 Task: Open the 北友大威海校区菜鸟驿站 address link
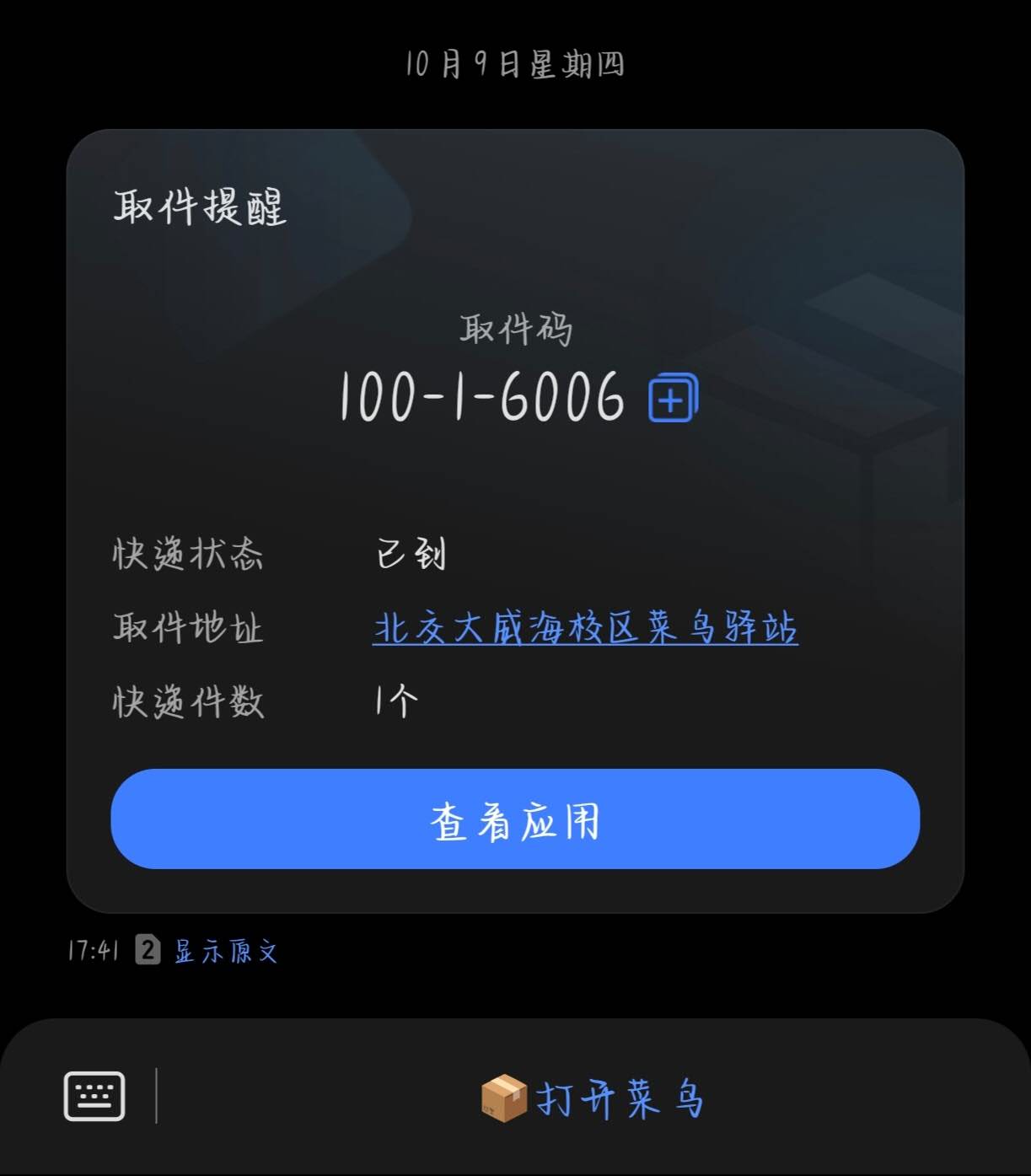coord(585,628)
